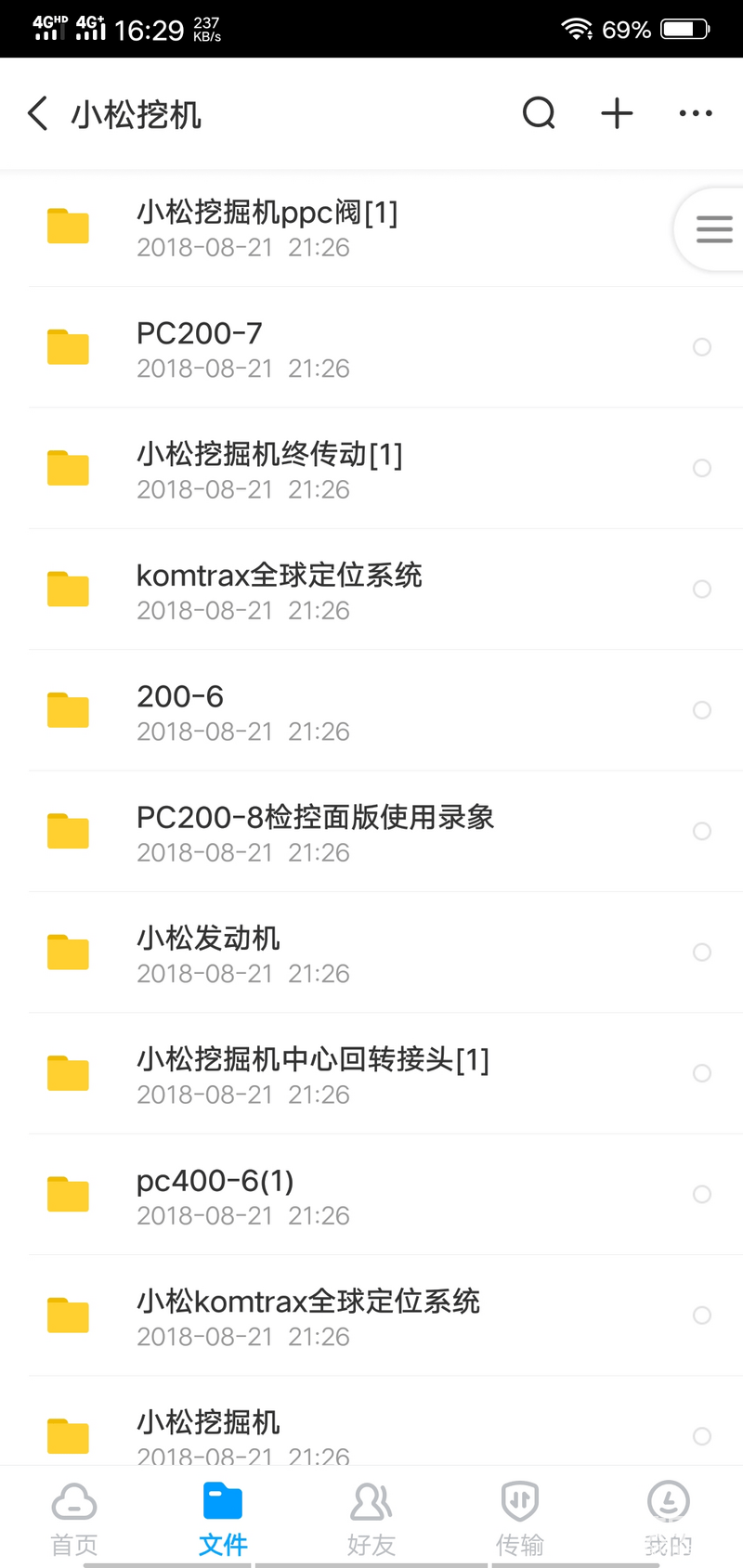Image resolution: width=743 pixels, height=1568 pixels.
Task: Switch to the 好友 tab
Action: [x=371, y=1518]
